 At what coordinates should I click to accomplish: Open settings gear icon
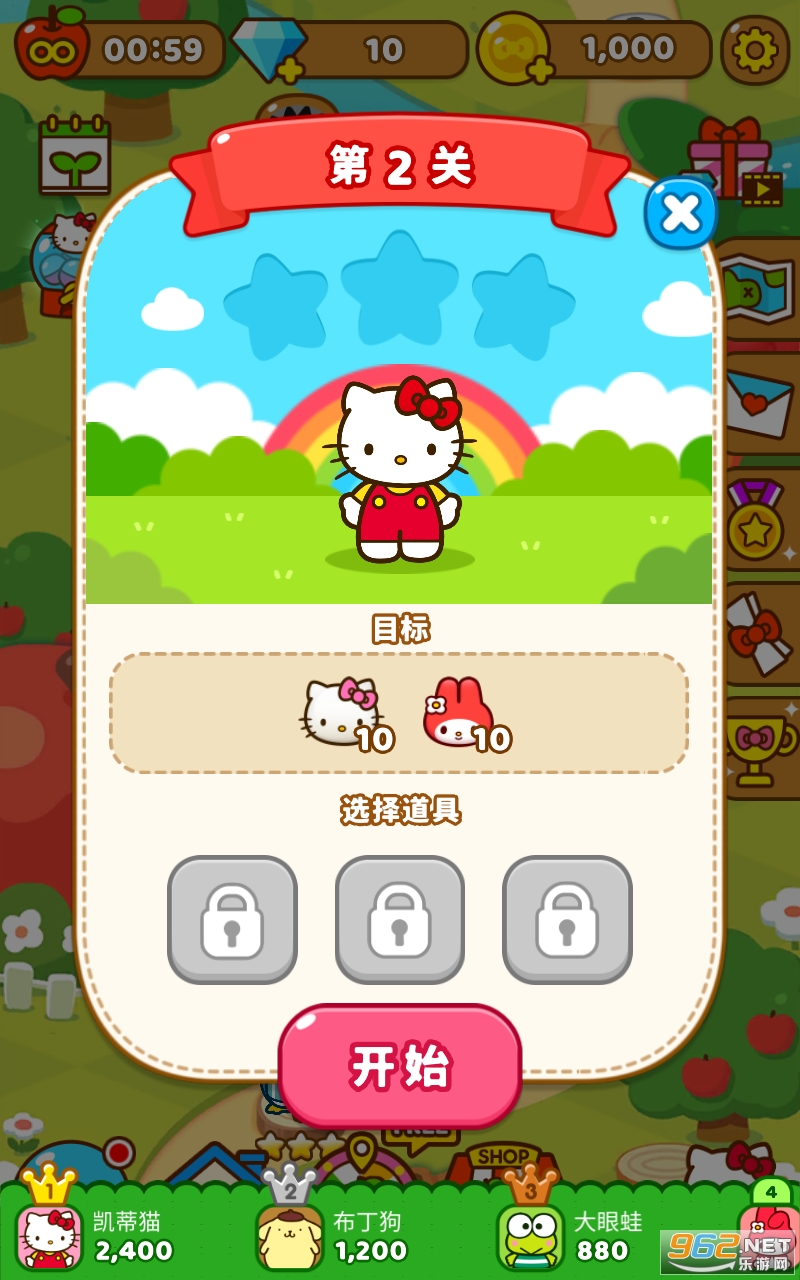754,48
